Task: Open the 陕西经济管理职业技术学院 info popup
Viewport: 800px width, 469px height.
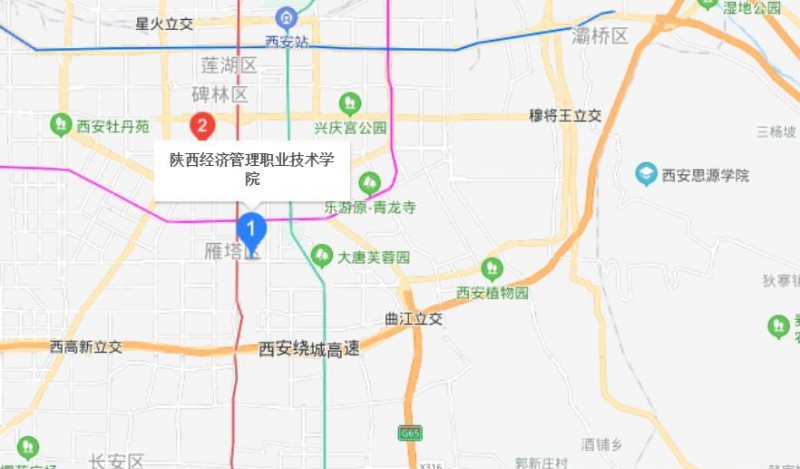Action: [x=251, y=169]
